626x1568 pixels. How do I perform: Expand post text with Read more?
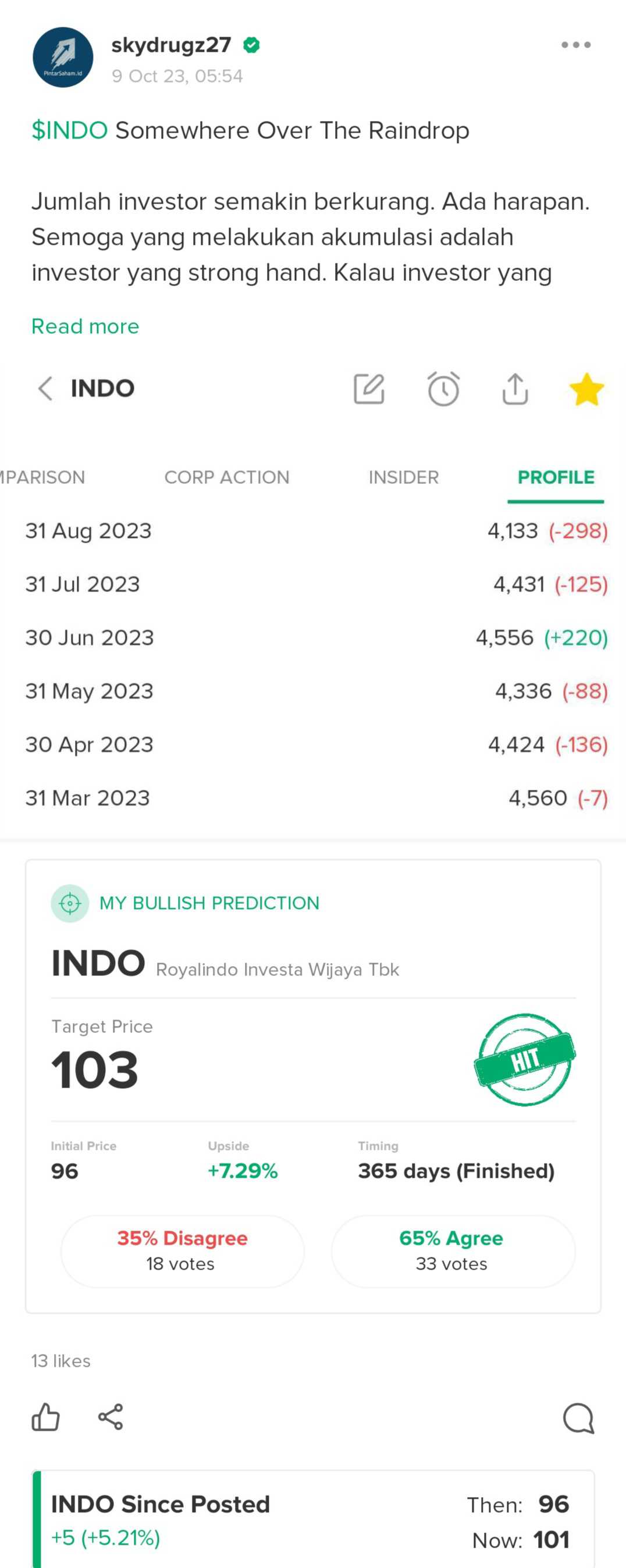[x=86, y=326]
